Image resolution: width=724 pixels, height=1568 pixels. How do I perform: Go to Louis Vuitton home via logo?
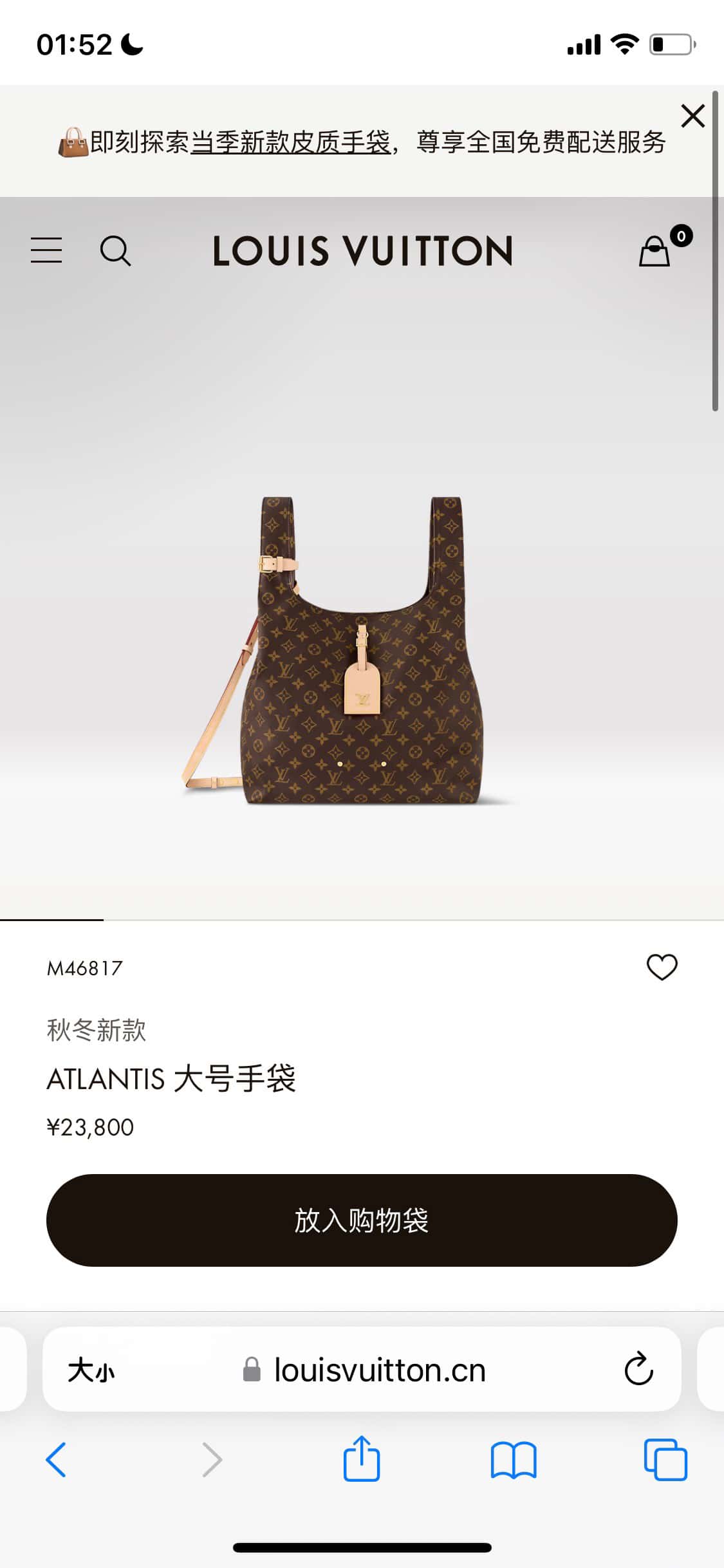[362, 250]
